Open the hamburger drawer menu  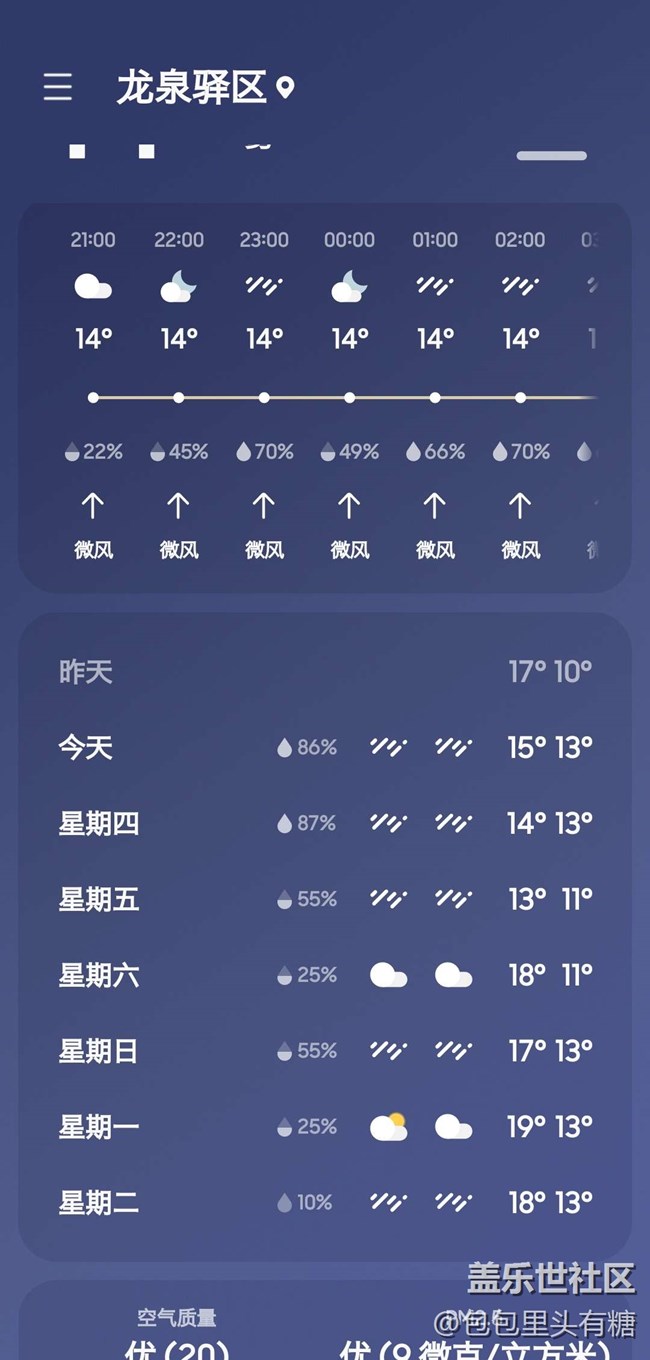tap(58, 88)
